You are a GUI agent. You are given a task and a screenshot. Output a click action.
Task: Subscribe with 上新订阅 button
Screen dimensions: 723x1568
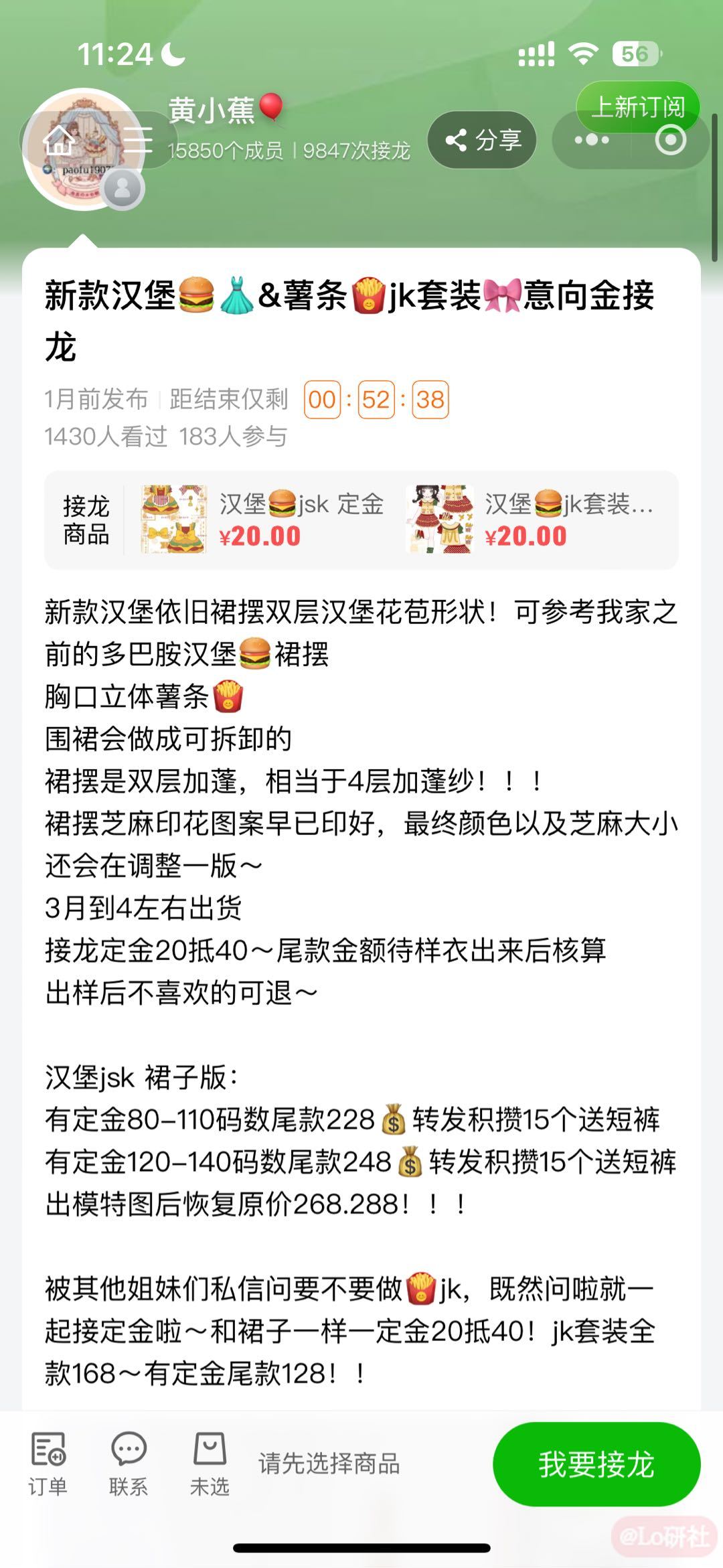pyautogui.click(x=637, y=106)
